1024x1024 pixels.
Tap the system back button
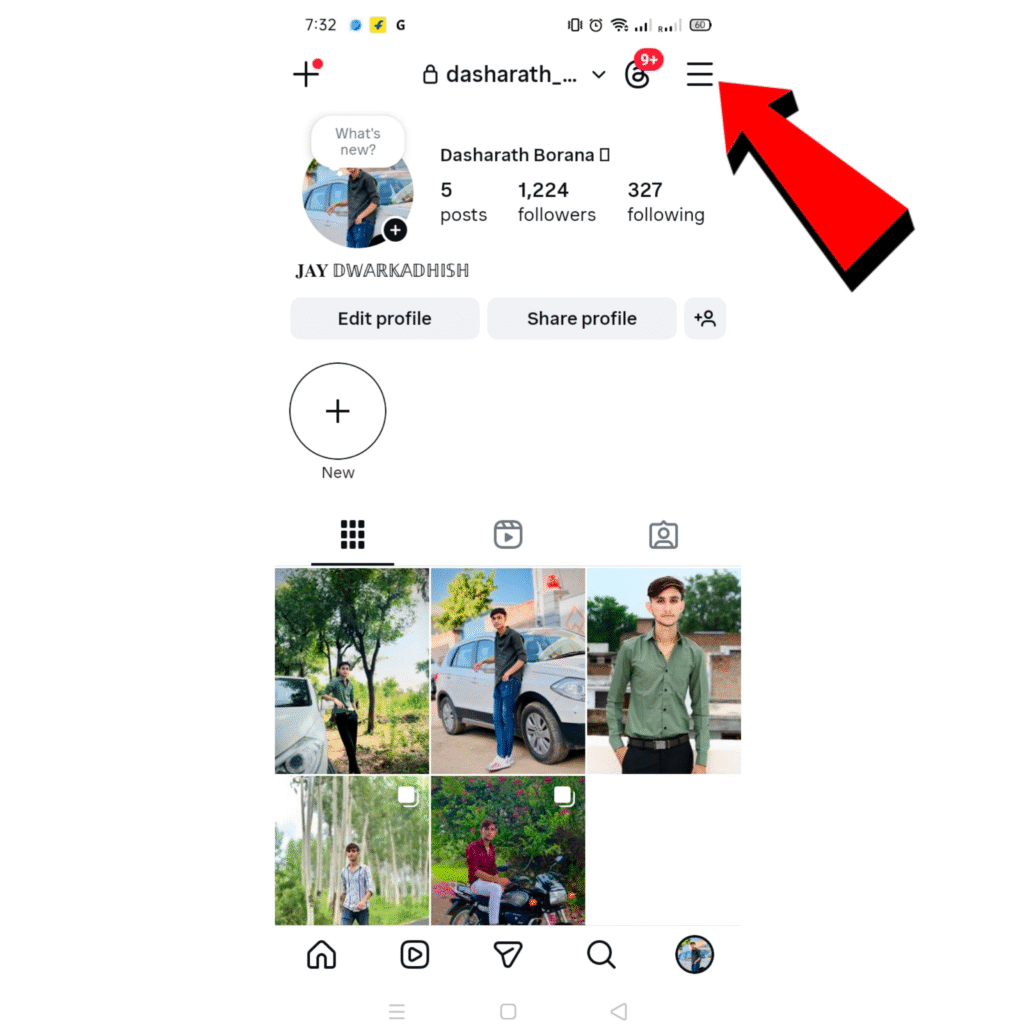point(619,1011)
